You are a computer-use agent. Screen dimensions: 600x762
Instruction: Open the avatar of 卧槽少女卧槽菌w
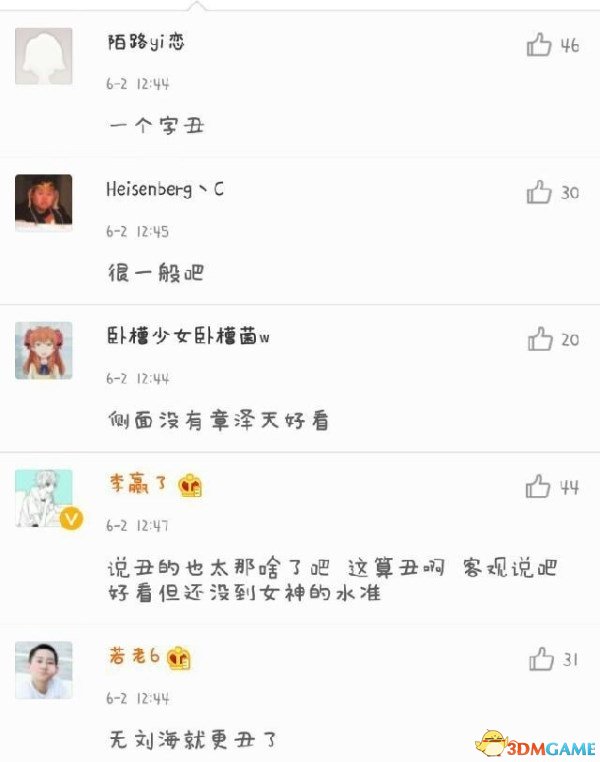pos(44,350)
